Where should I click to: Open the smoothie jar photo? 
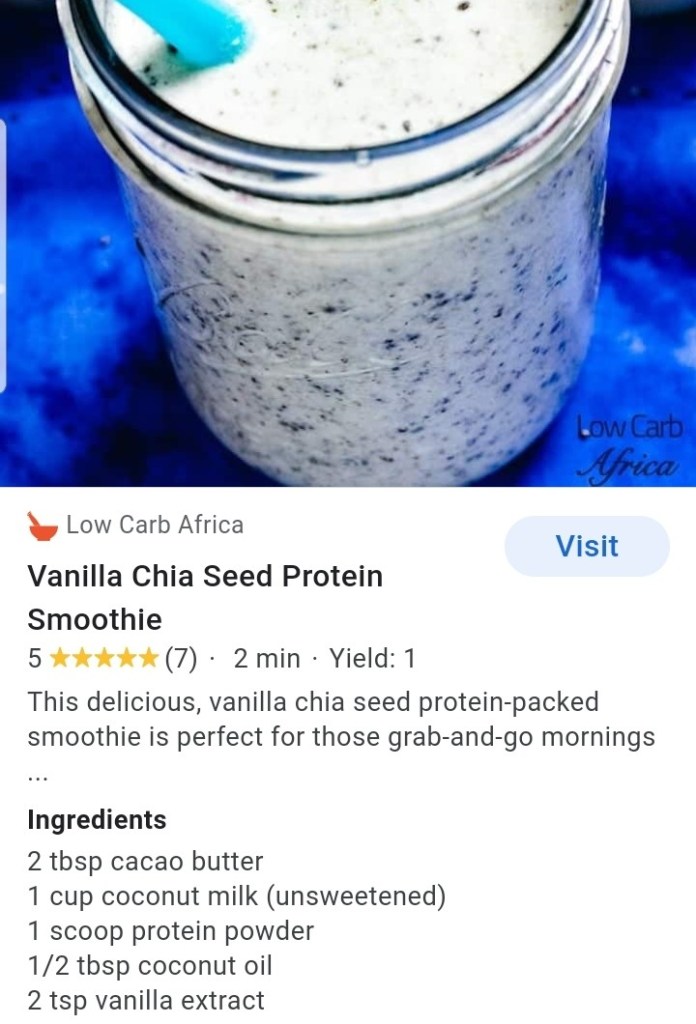[348, 243]
